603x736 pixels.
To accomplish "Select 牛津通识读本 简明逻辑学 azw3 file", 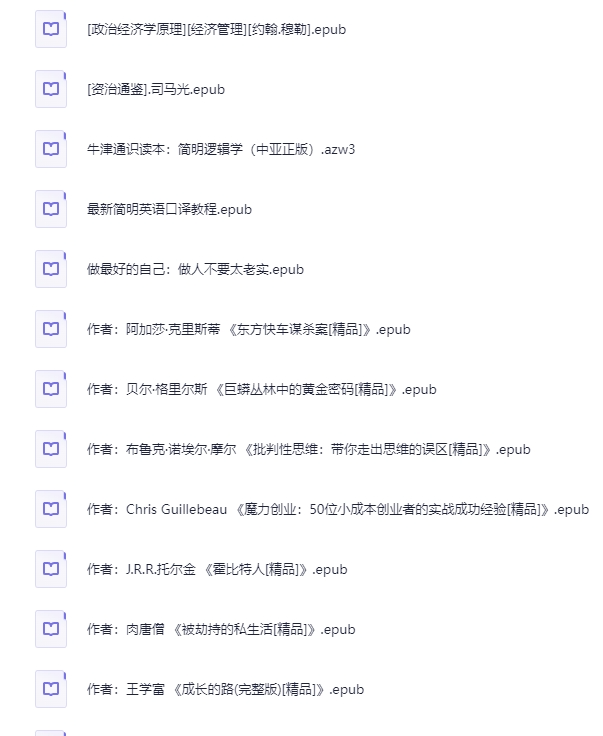I will [221, 149].
